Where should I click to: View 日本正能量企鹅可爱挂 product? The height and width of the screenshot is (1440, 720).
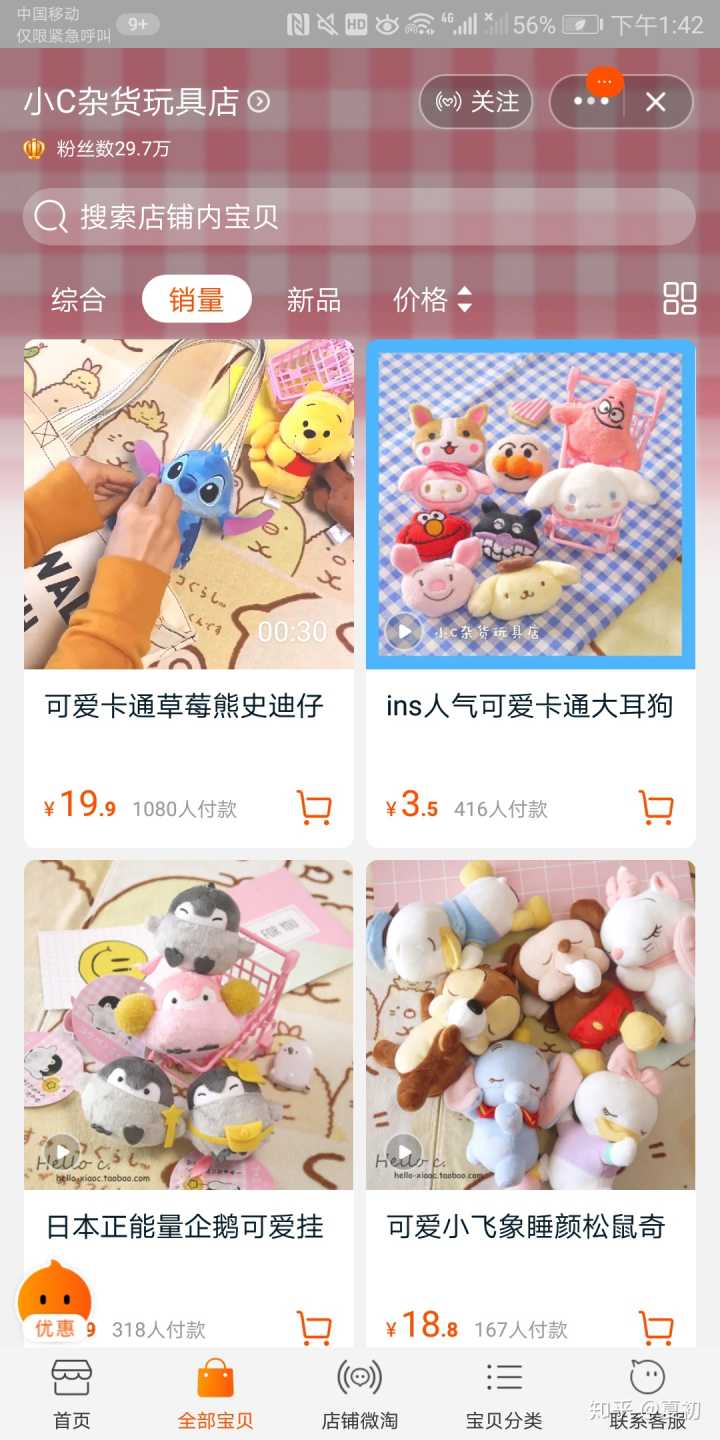(189, 1025)
